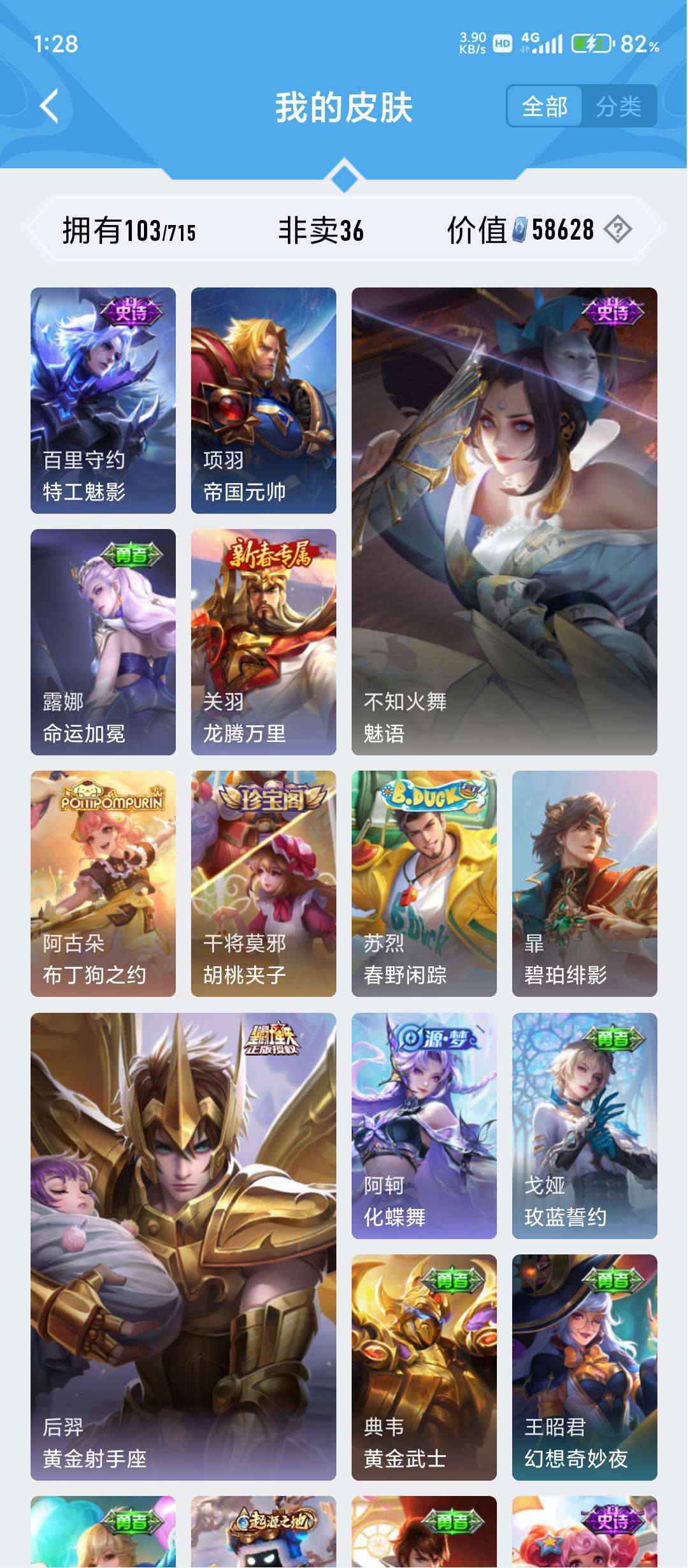Open 苏烈 春野闲踪 skin
This screenshot has height=1568, width=688.
[424, 883]
